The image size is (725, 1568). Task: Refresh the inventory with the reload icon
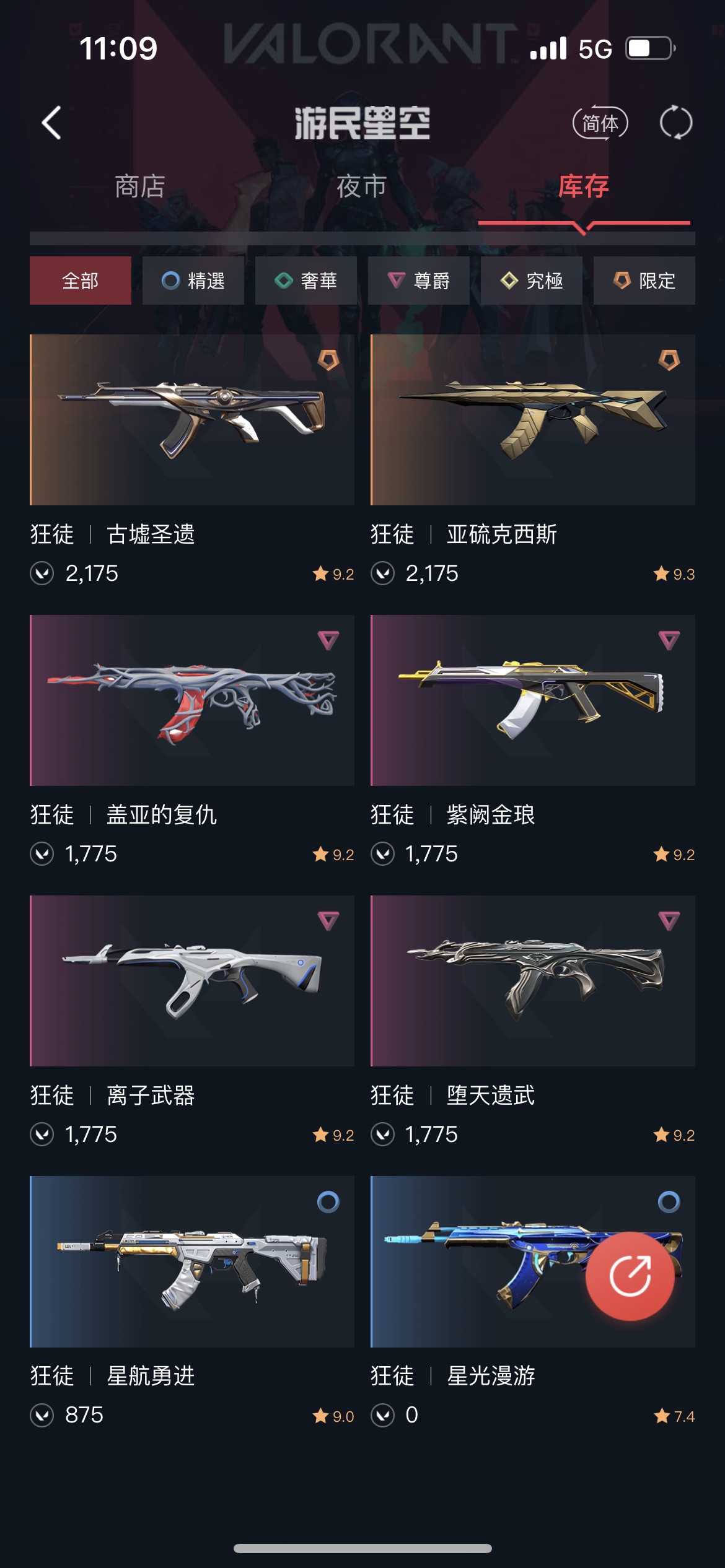(676, 123)
